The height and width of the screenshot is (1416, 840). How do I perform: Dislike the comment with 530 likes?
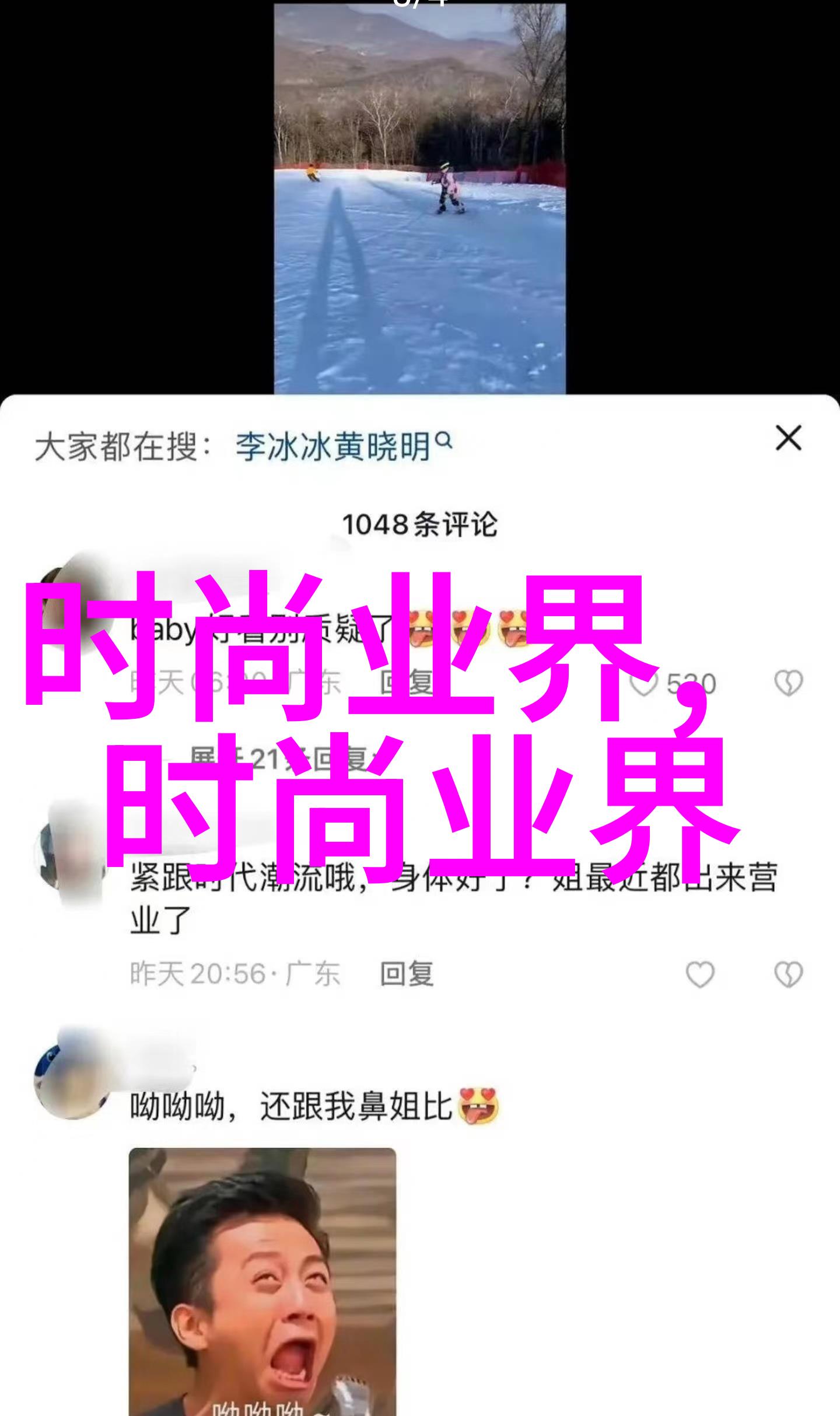tap(788, 683)
